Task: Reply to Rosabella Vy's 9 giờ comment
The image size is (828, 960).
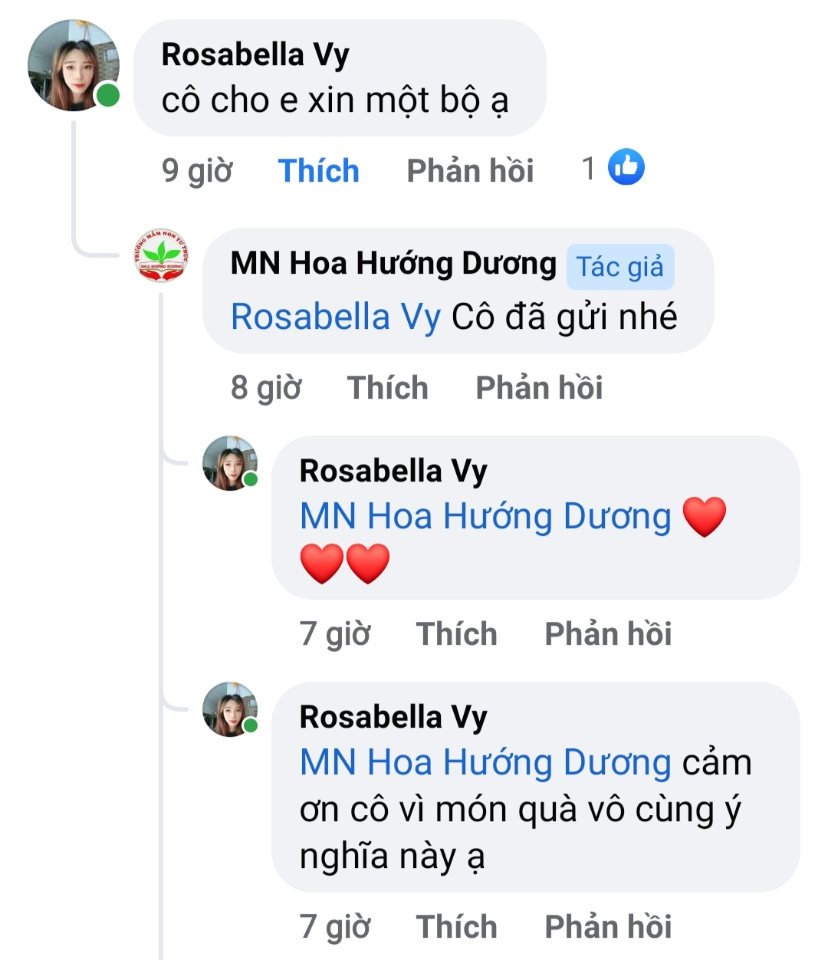Action: [469, 171]
